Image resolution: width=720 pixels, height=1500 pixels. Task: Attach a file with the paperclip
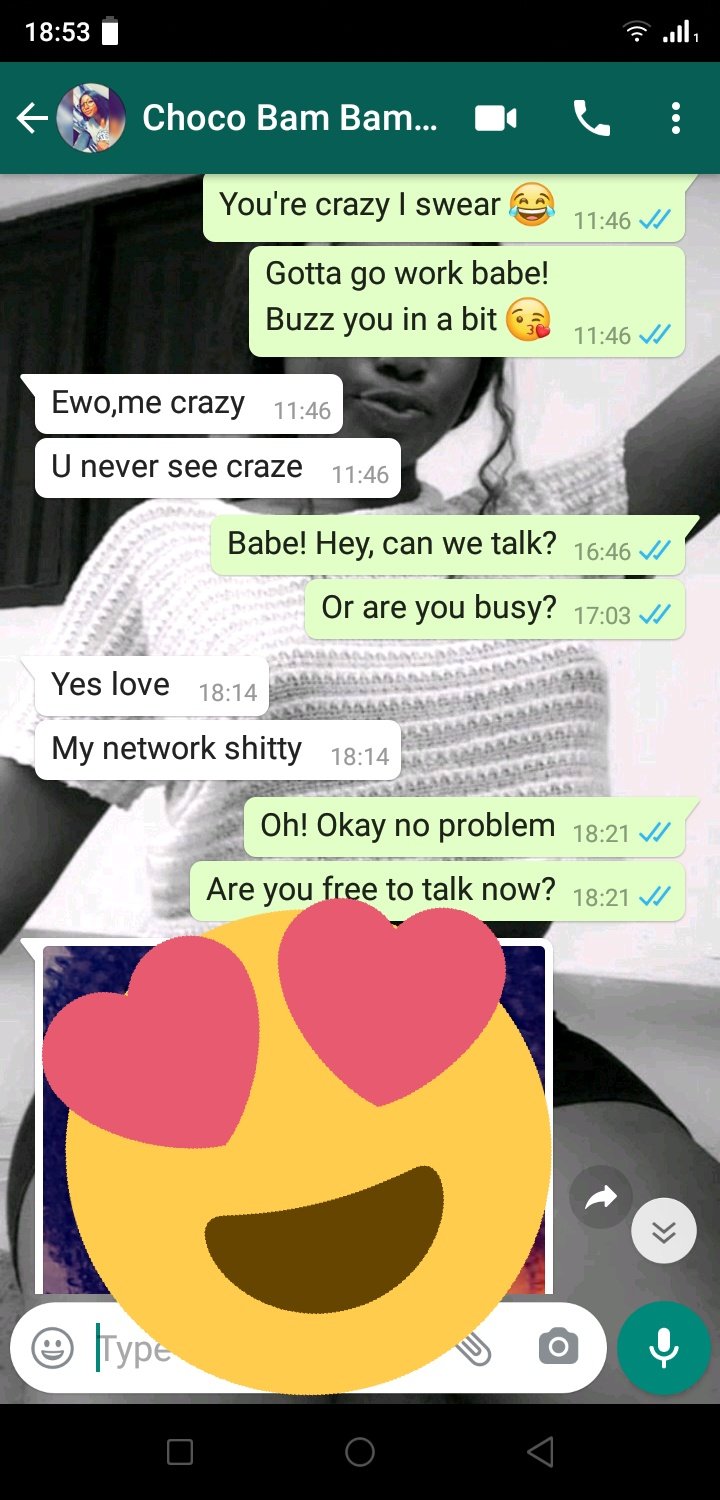pos(474,1348)
